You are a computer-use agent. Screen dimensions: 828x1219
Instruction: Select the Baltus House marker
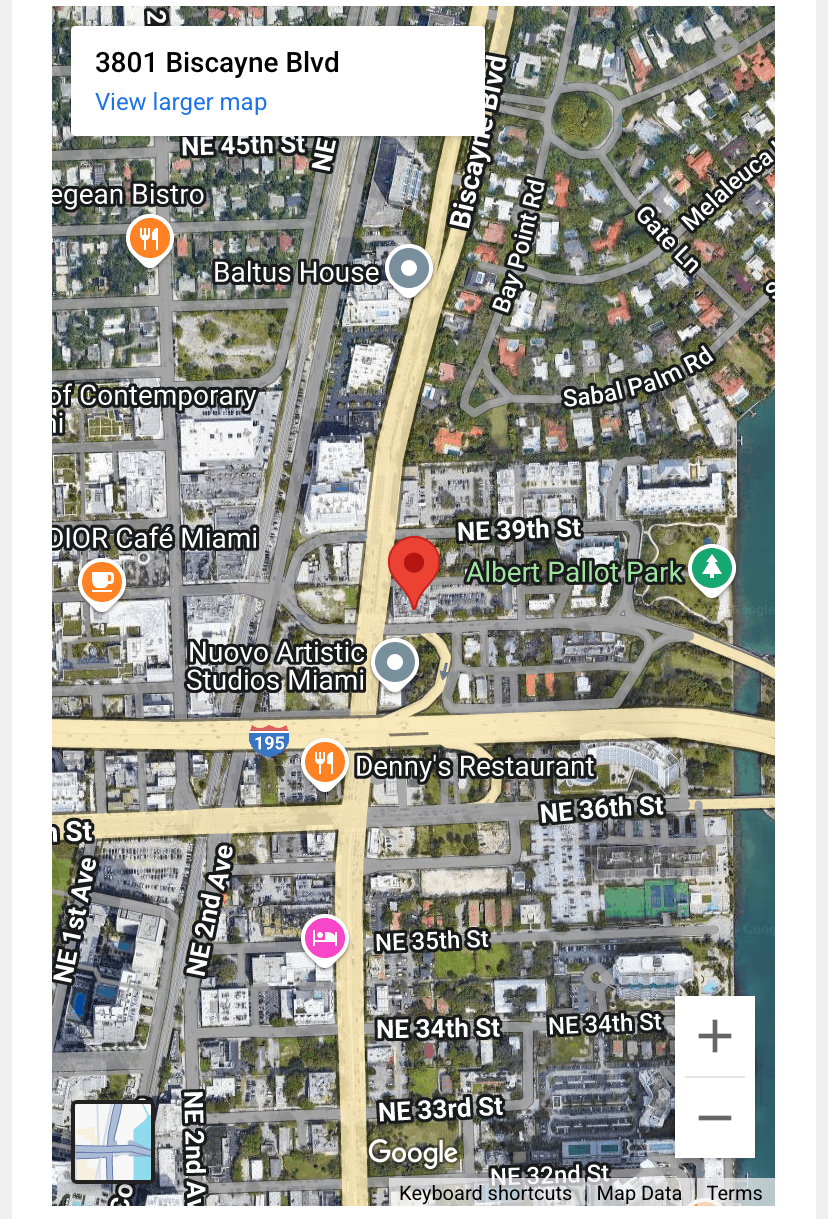tap(408, 268)
